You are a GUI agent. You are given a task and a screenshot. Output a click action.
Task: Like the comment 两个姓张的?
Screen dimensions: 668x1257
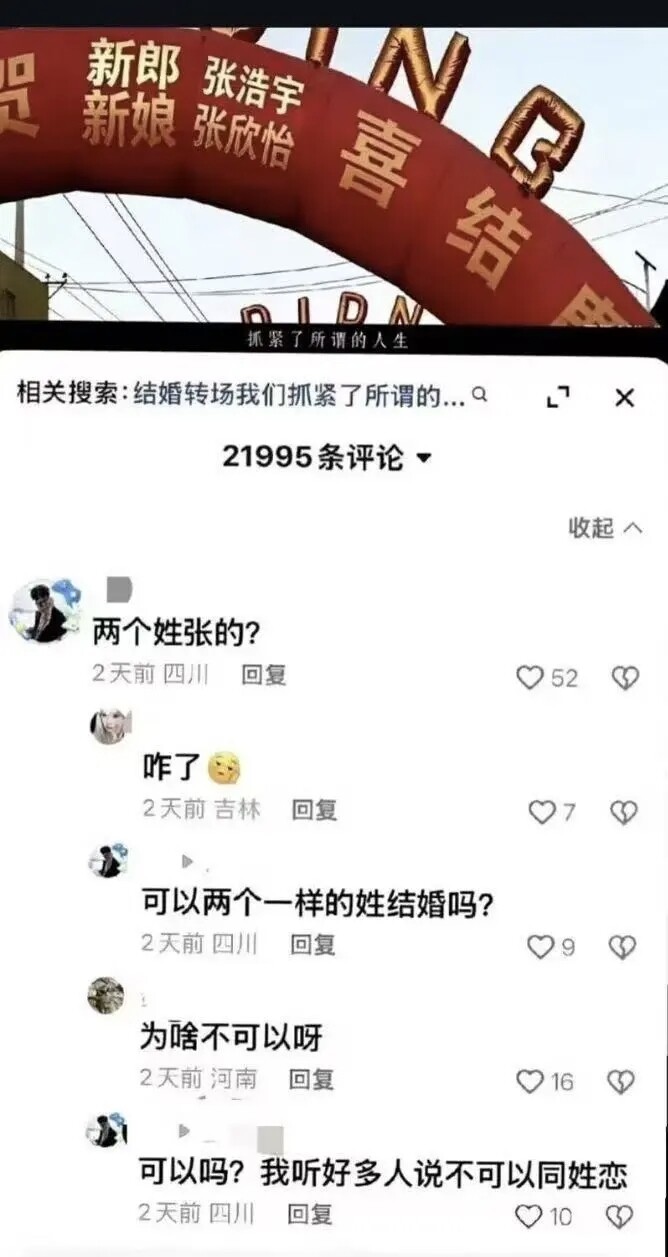click(x=530, y=678)
